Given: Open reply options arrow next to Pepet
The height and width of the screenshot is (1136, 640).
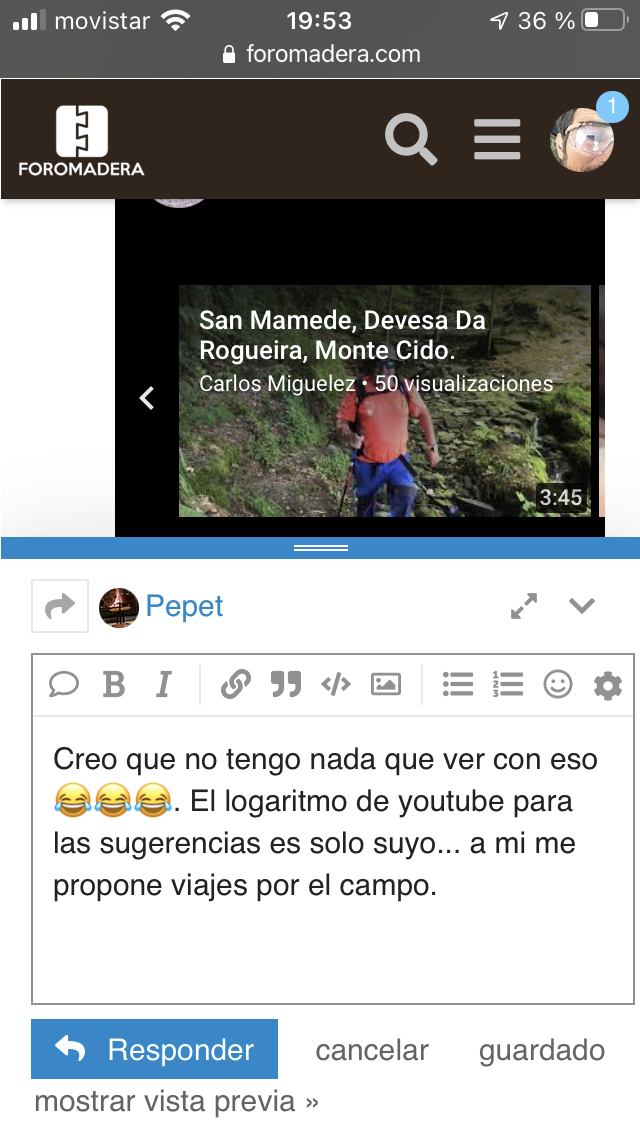Looking at the screenshot, I should (60, 606).
